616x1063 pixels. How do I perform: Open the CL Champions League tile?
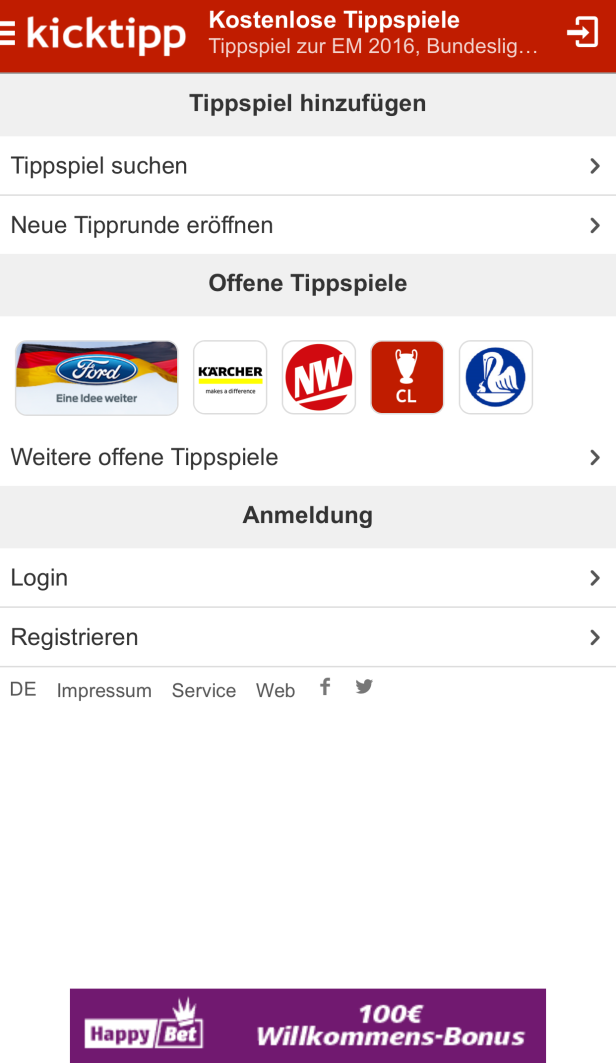[407, 378]
